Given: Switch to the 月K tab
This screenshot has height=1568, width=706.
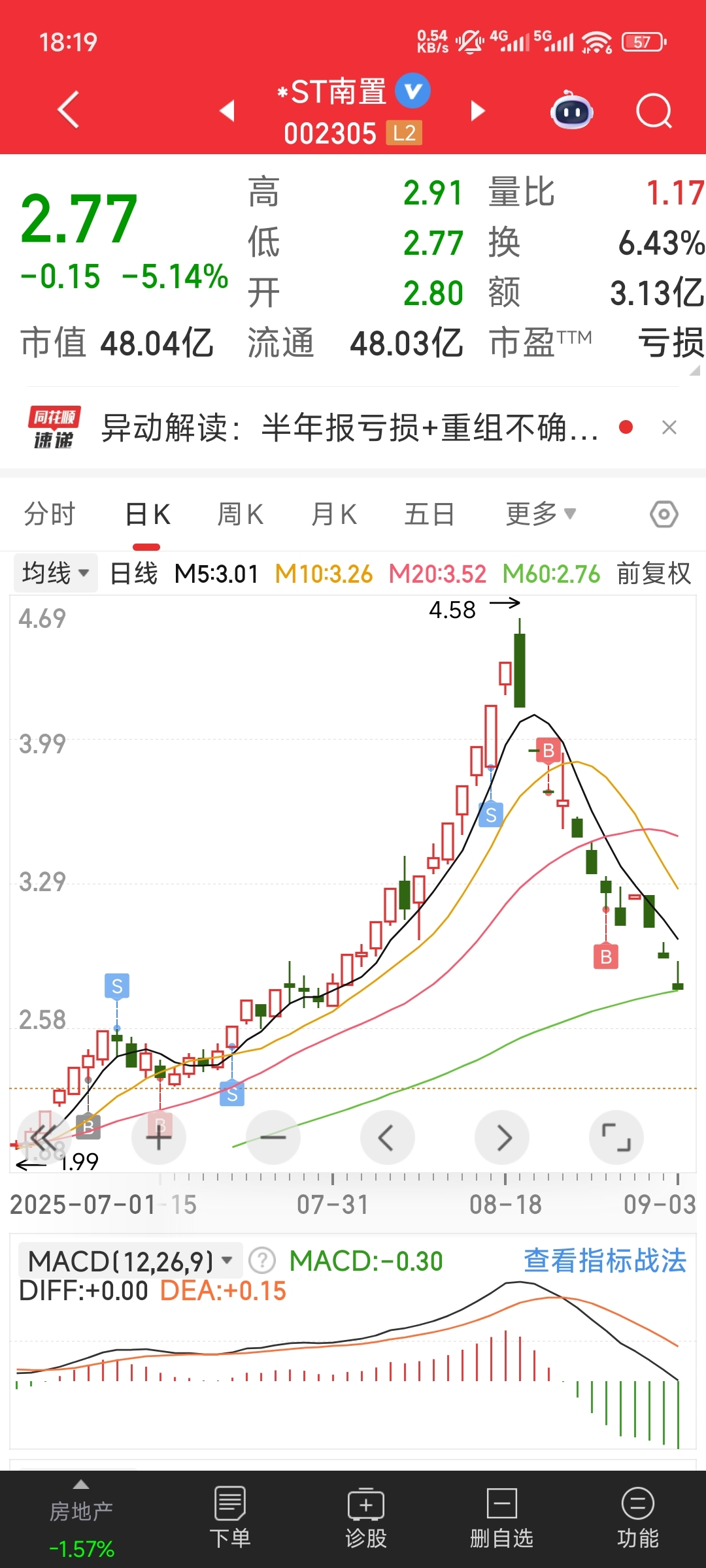Looking at the screenshot, I should (334, 514).
